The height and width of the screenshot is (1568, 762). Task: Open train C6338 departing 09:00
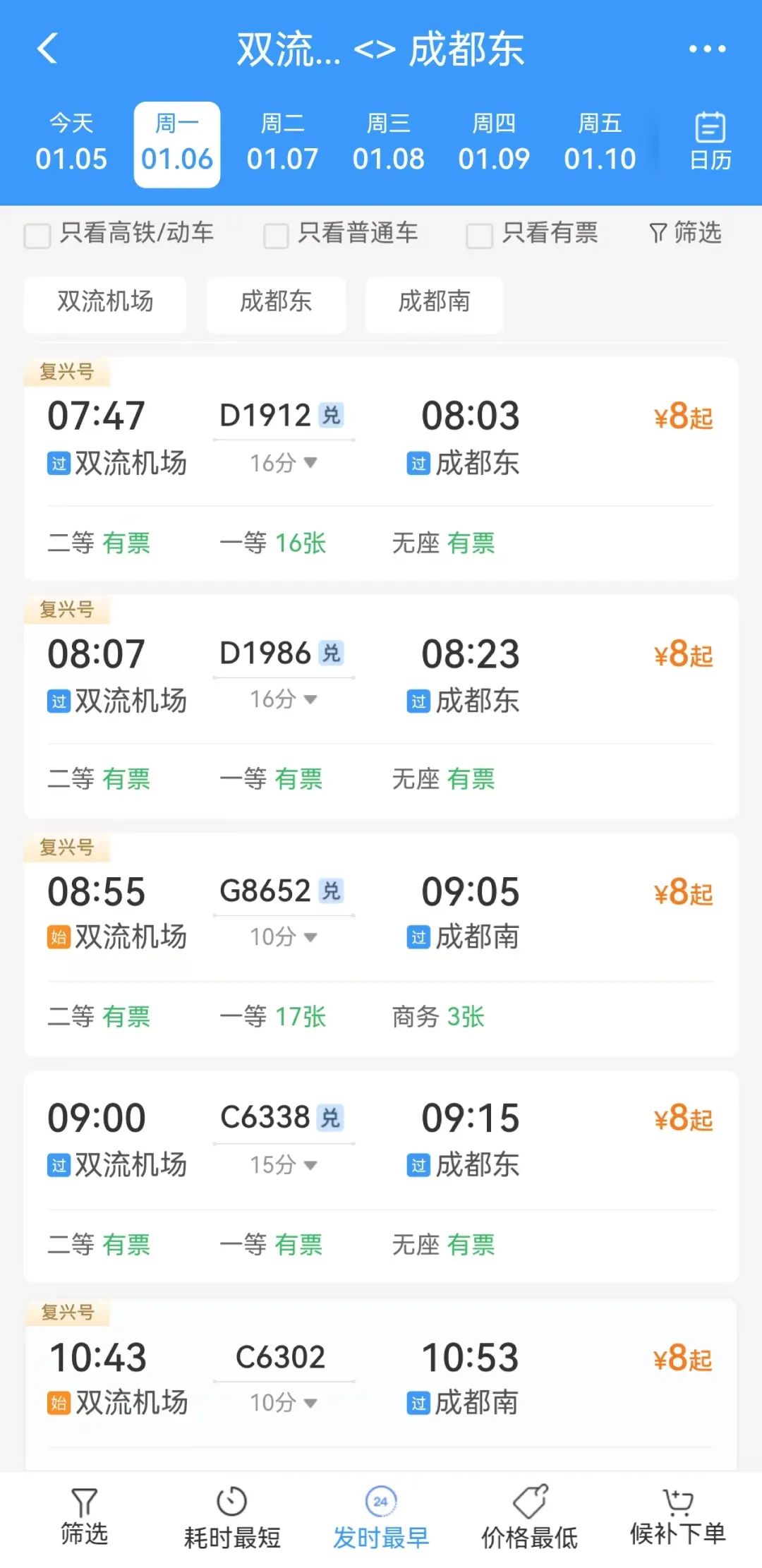381,1176
